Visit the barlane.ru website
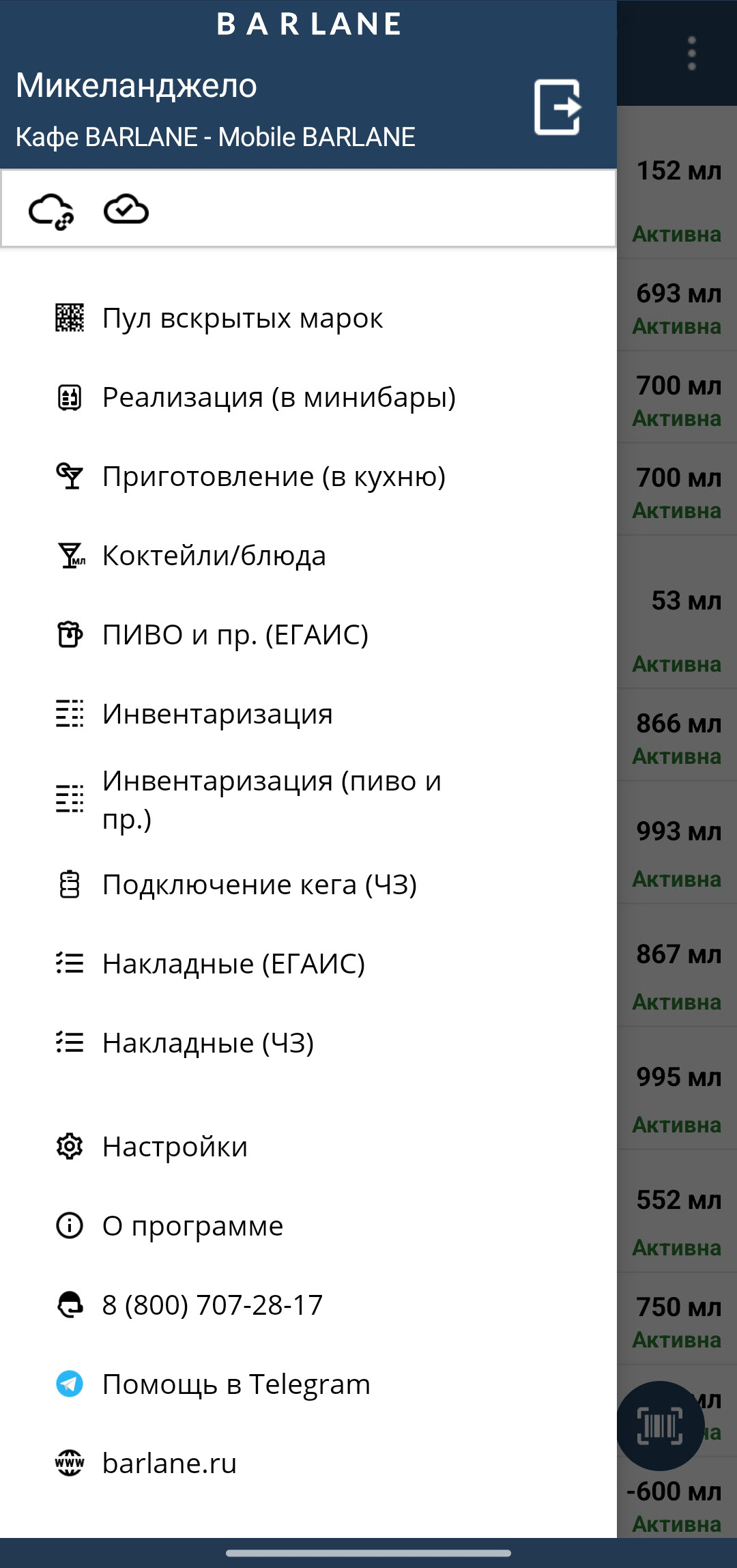This screenshot has width=737, height=1568. [169, 1464]
